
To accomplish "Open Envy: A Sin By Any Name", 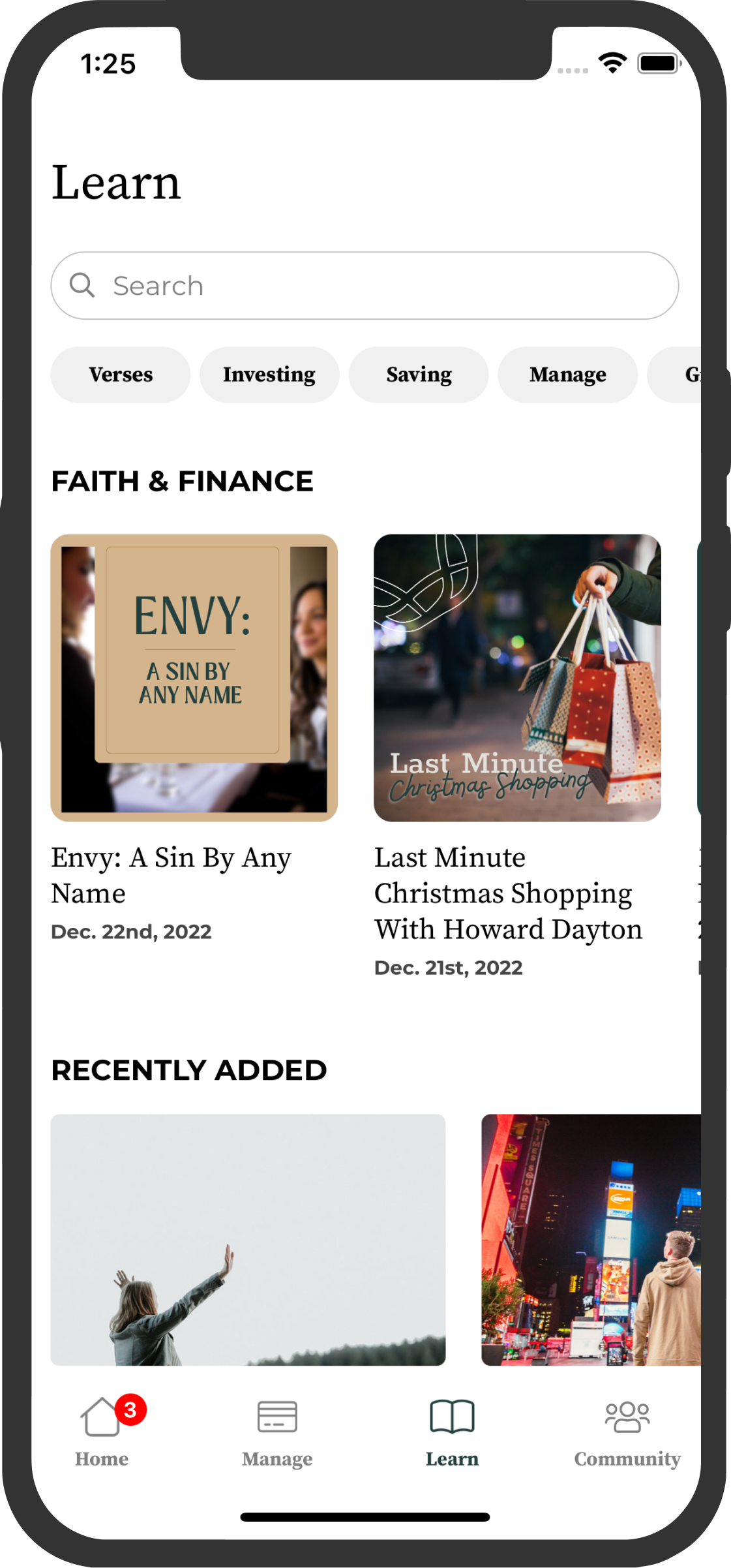I will pos(194,678).
